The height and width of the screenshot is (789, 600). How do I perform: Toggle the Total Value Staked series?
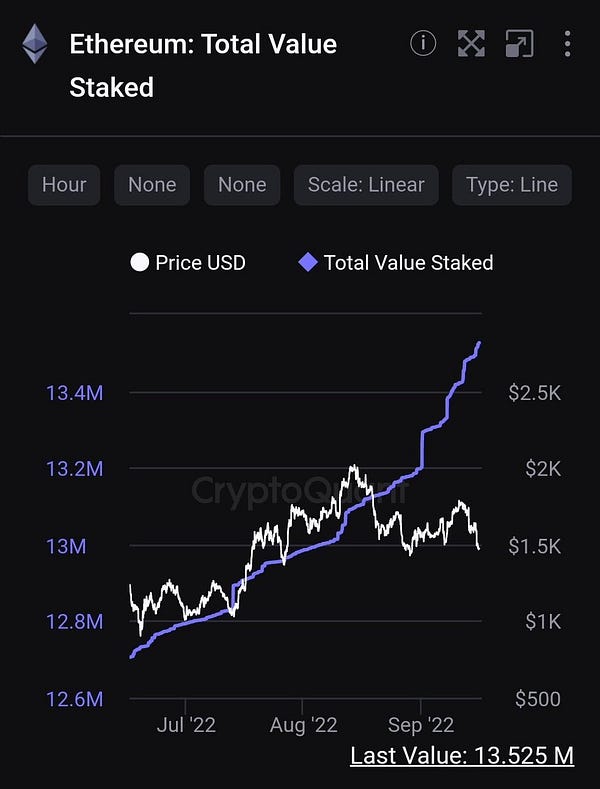pyautogui.click(x=396, y=263)
